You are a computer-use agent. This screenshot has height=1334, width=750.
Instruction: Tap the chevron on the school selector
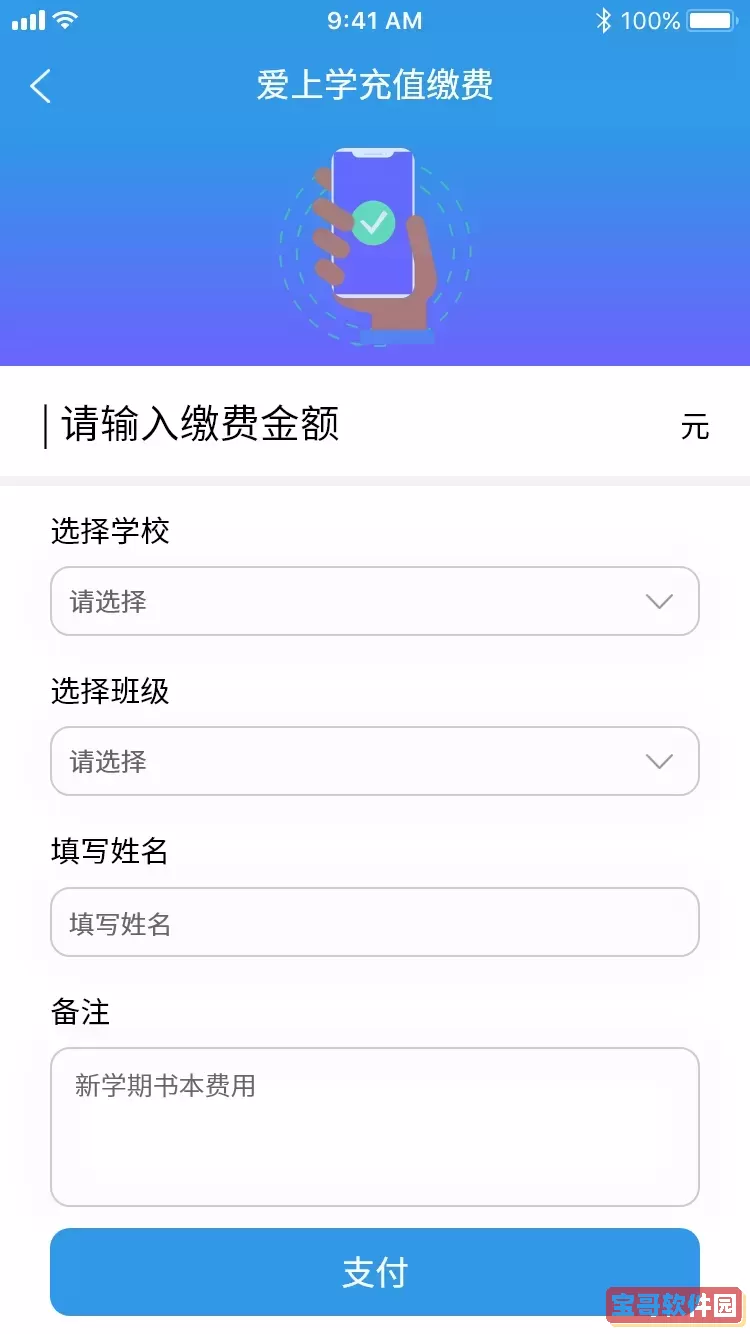click(x=659, y=601)
